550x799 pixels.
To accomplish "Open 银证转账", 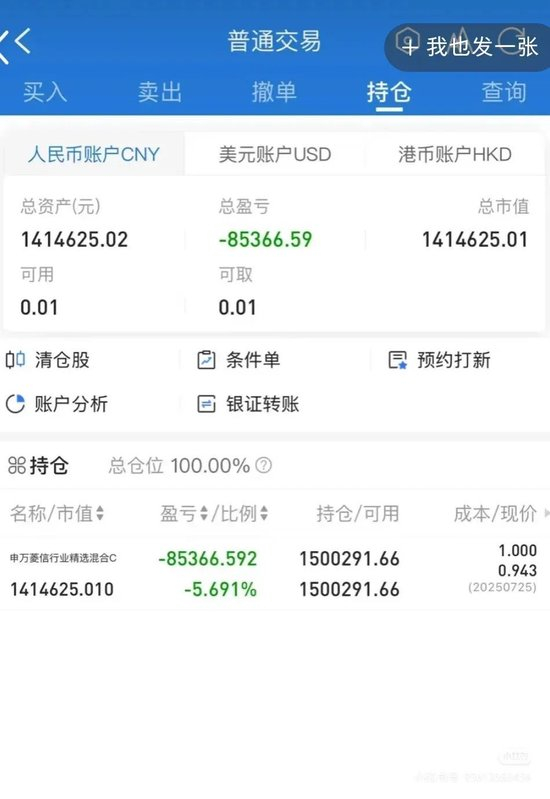I will pyautogui.click(x=248, y=404).
